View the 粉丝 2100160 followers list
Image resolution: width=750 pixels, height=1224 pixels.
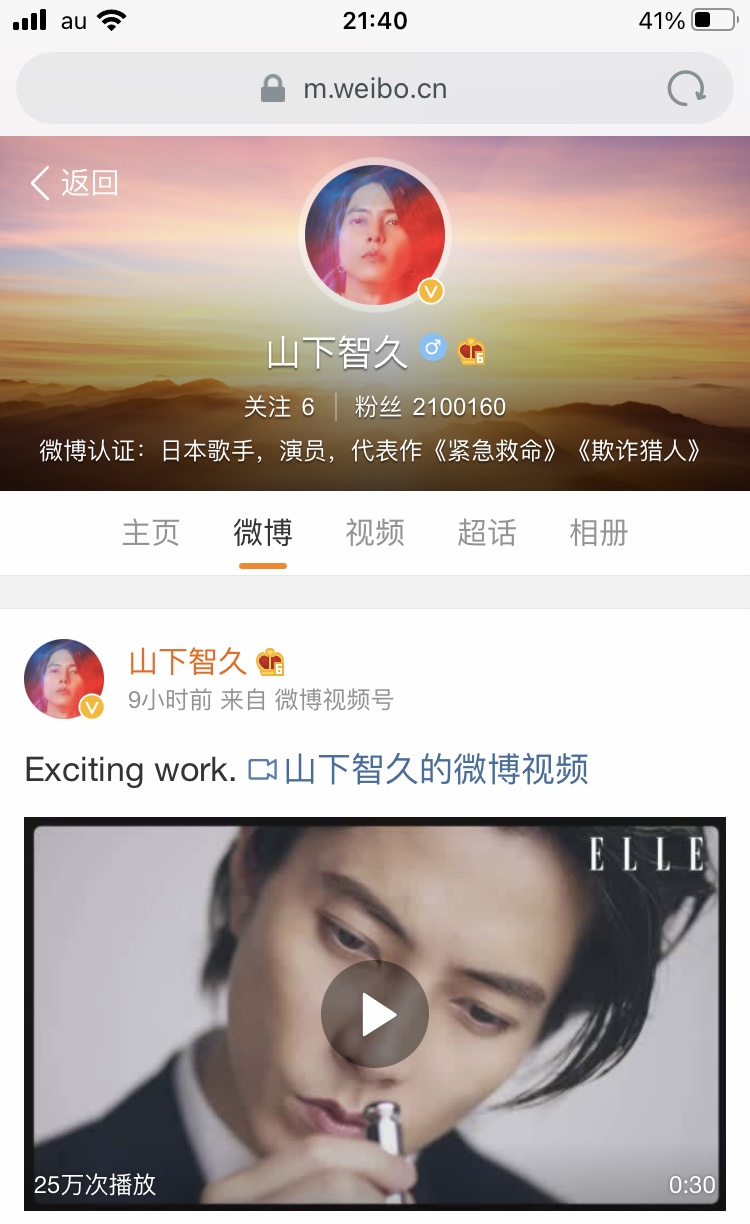pyautogui.click(x=430, y=407)
